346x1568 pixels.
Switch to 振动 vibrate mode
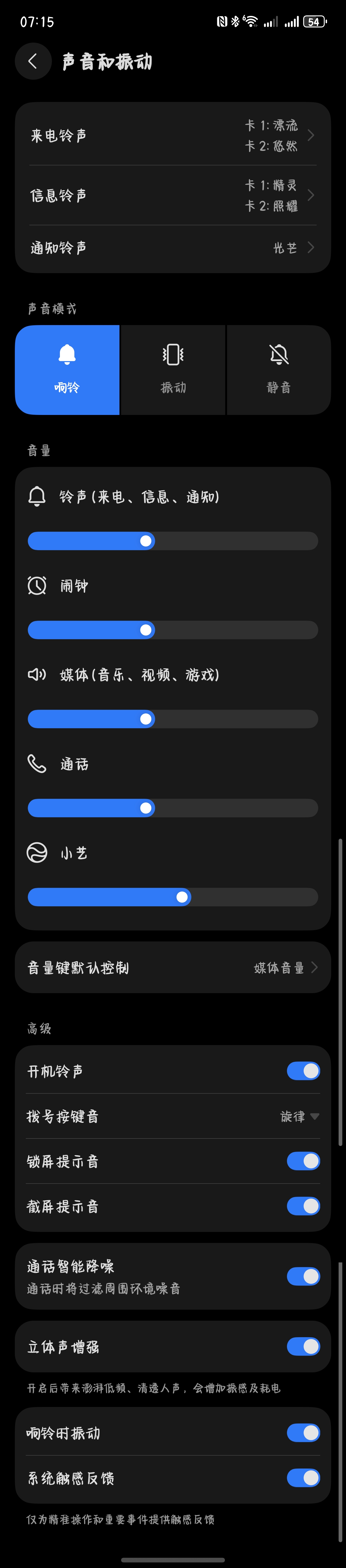pyautogui.click(x=173, y=370)
